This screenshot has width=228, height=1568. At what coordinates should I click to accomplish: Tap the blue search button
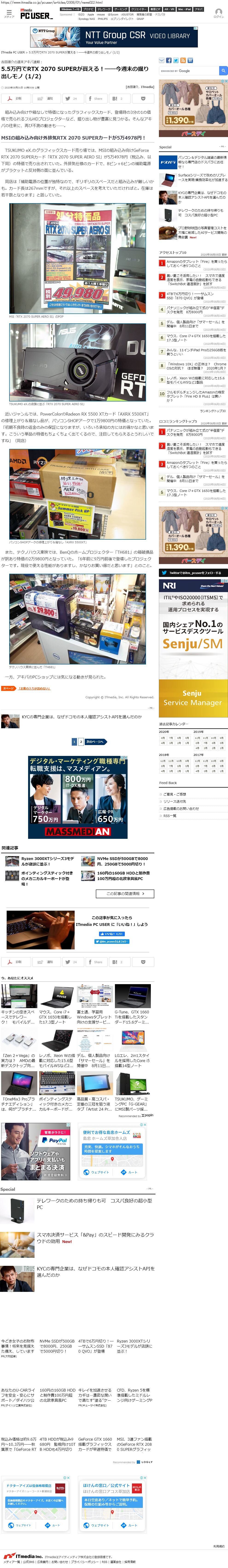click(223, 71)
